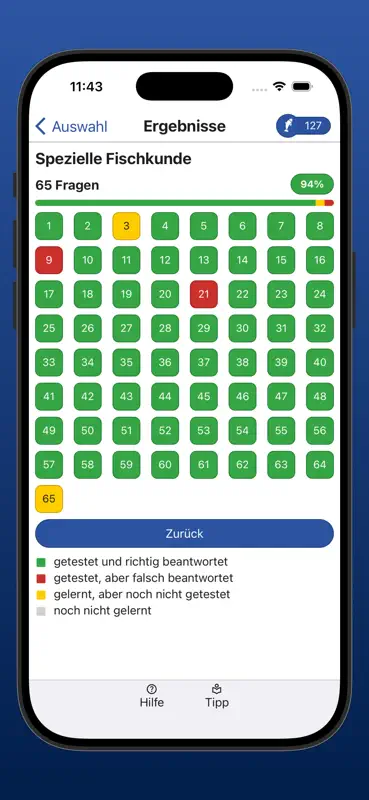369x800 pixels.
Task: Open question 29
Action: pos(204,329)
